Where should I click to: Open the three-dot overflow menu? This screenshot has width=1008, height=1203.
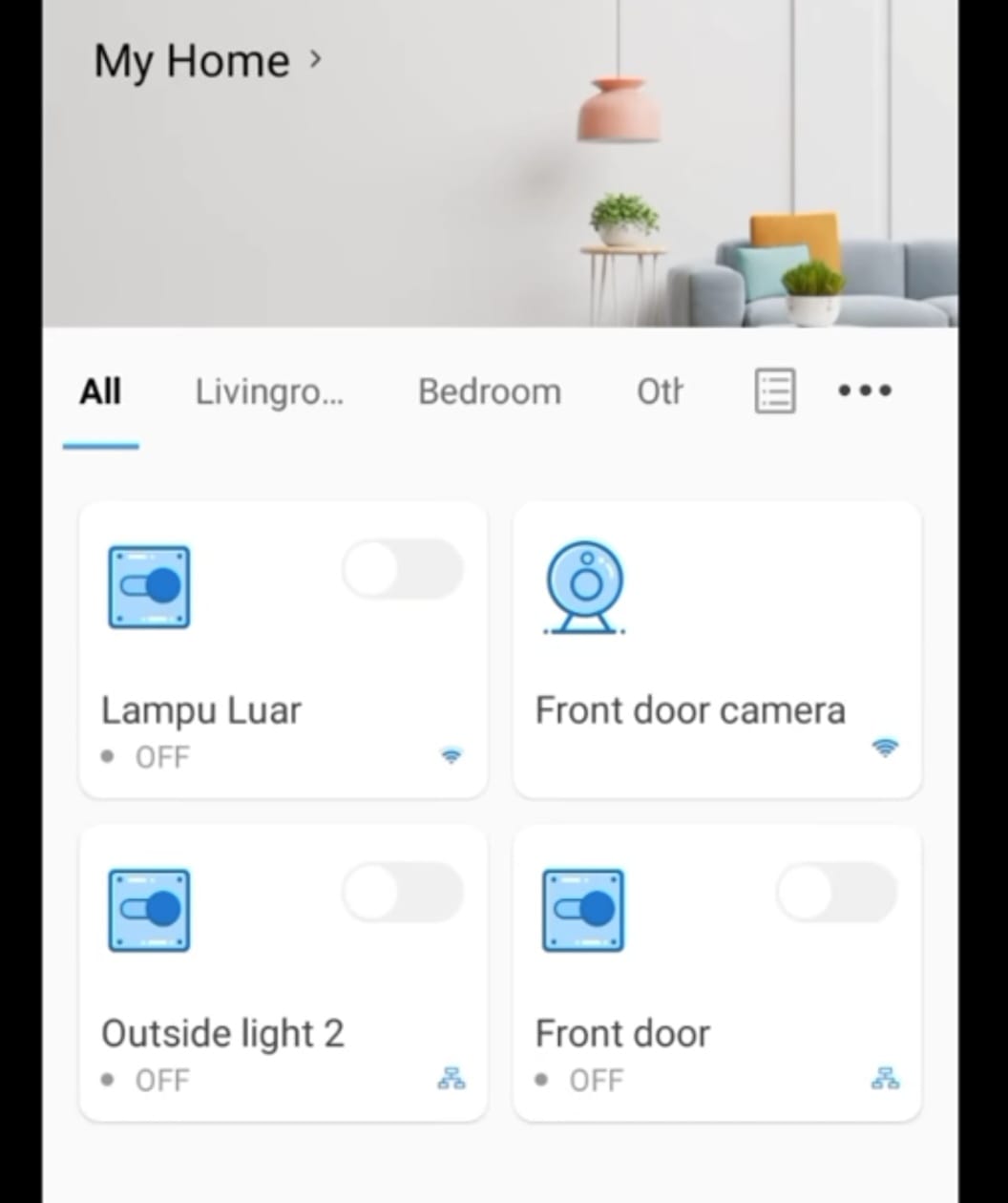865,390
